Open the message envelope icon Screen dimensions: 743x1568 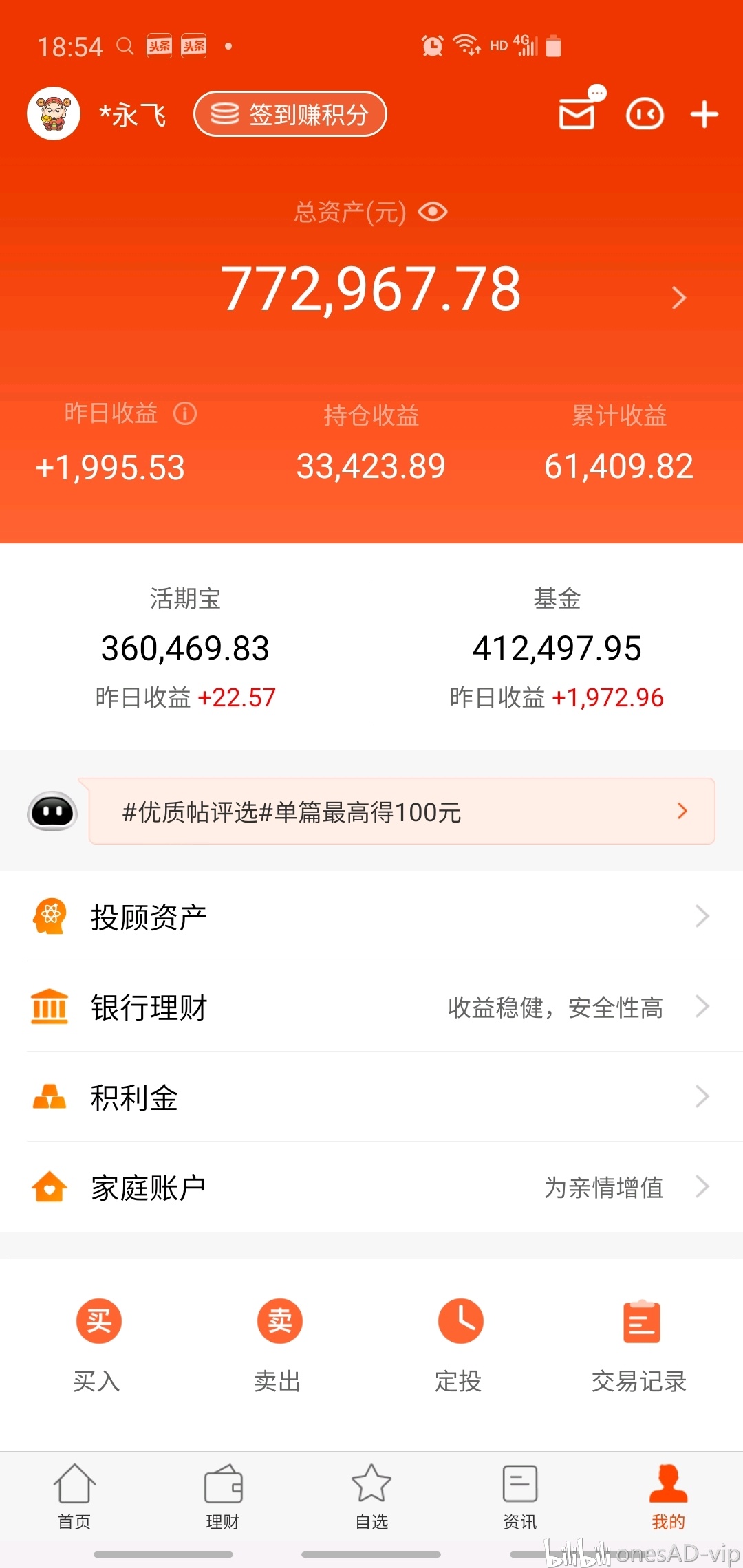click(x=578, y=114)
